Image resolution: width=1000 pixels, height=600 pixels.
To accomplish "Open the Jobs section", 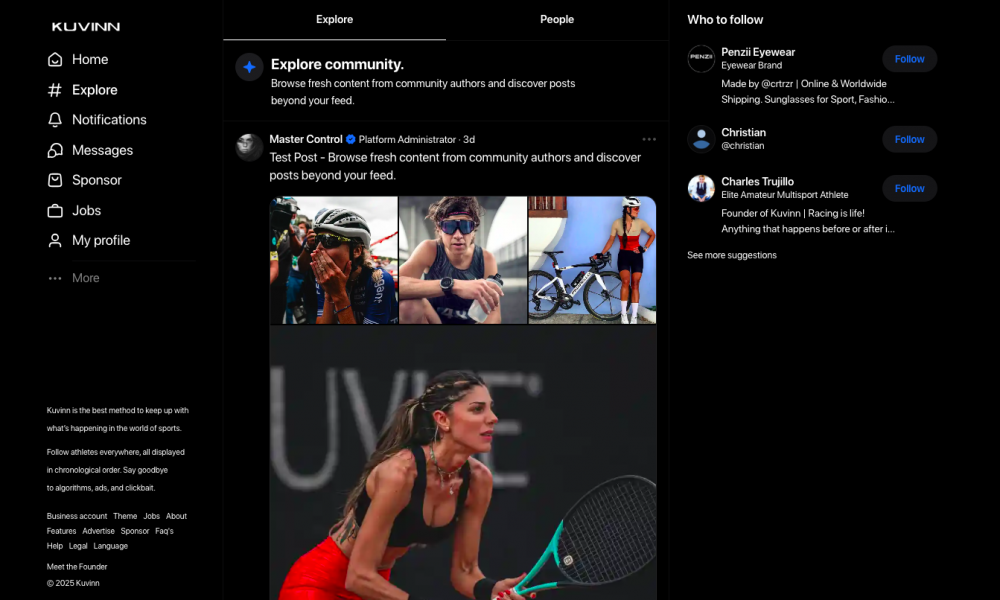I will (86, 210).
